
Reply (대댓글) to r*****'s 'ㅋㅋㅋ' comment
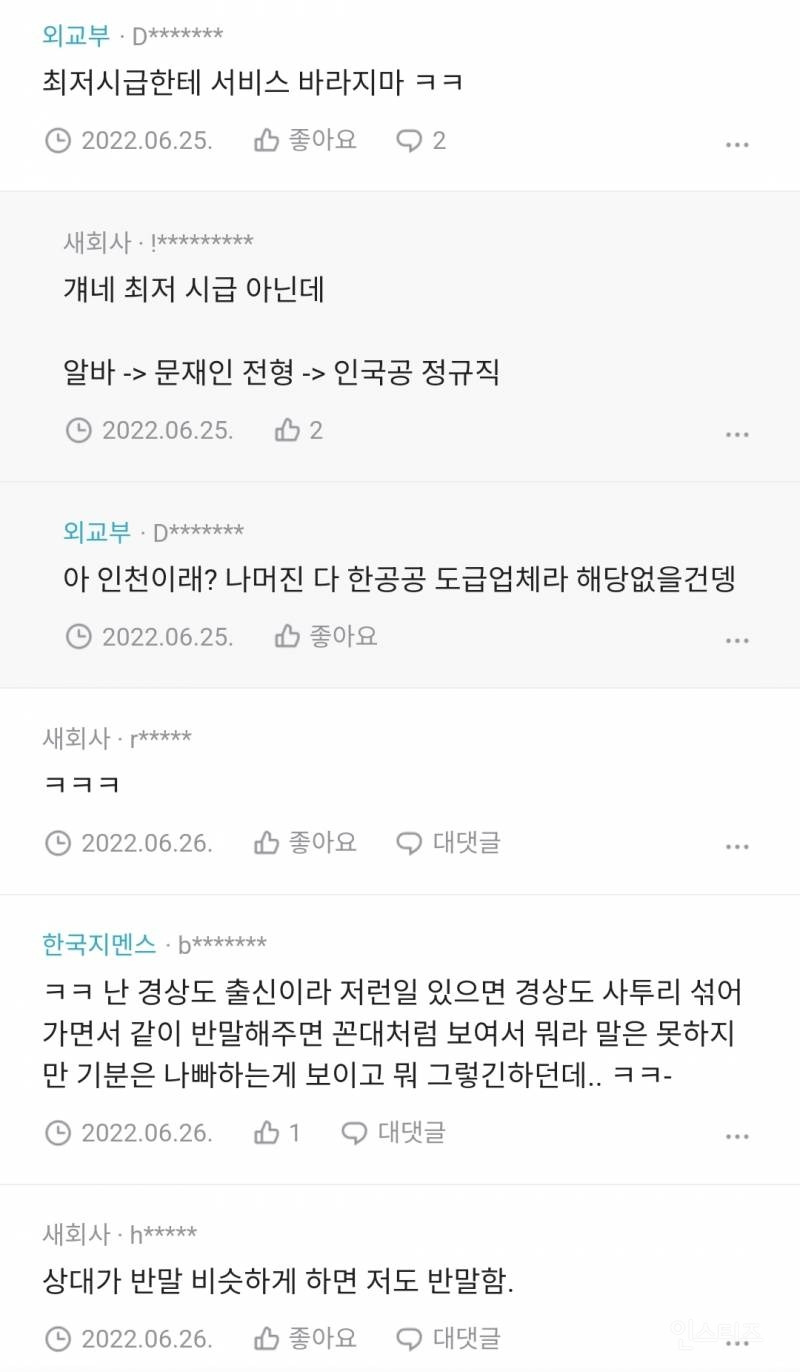click(447, 843)
